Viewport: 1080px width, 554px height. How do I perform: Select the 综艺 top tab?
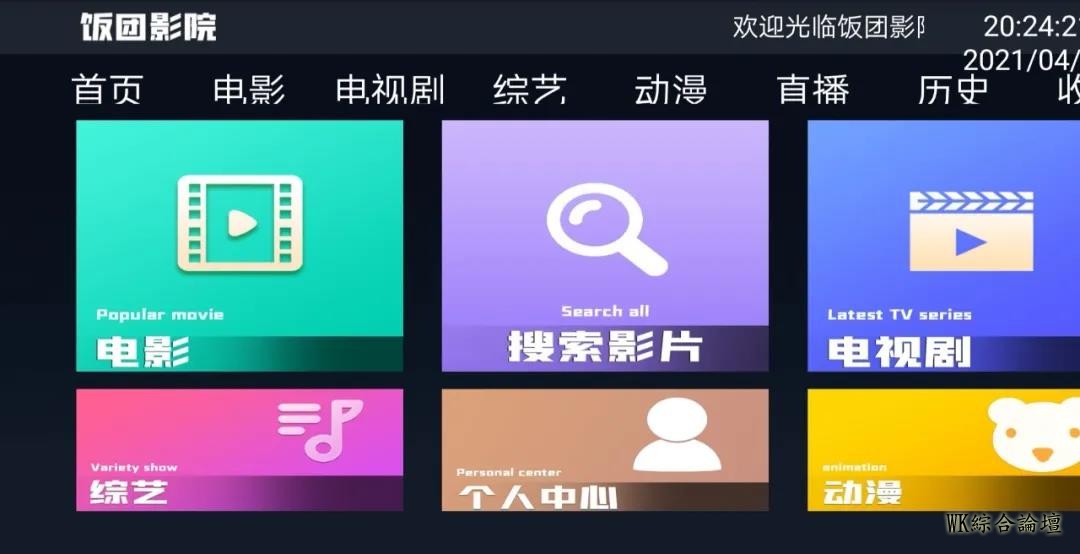pos(530,90)
